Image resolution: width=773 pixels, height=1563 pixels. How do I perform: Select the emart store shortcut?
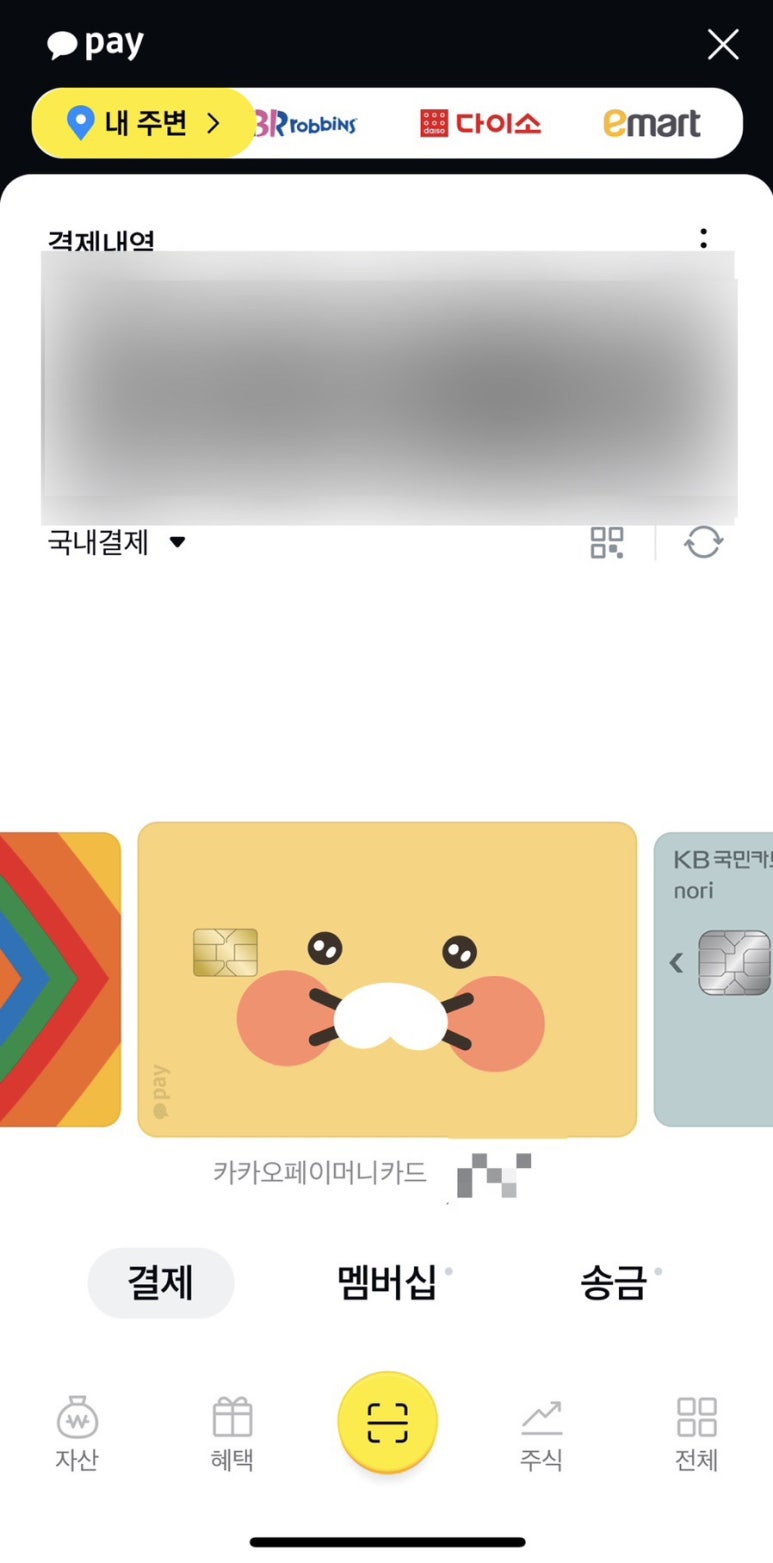click(651, 123)
